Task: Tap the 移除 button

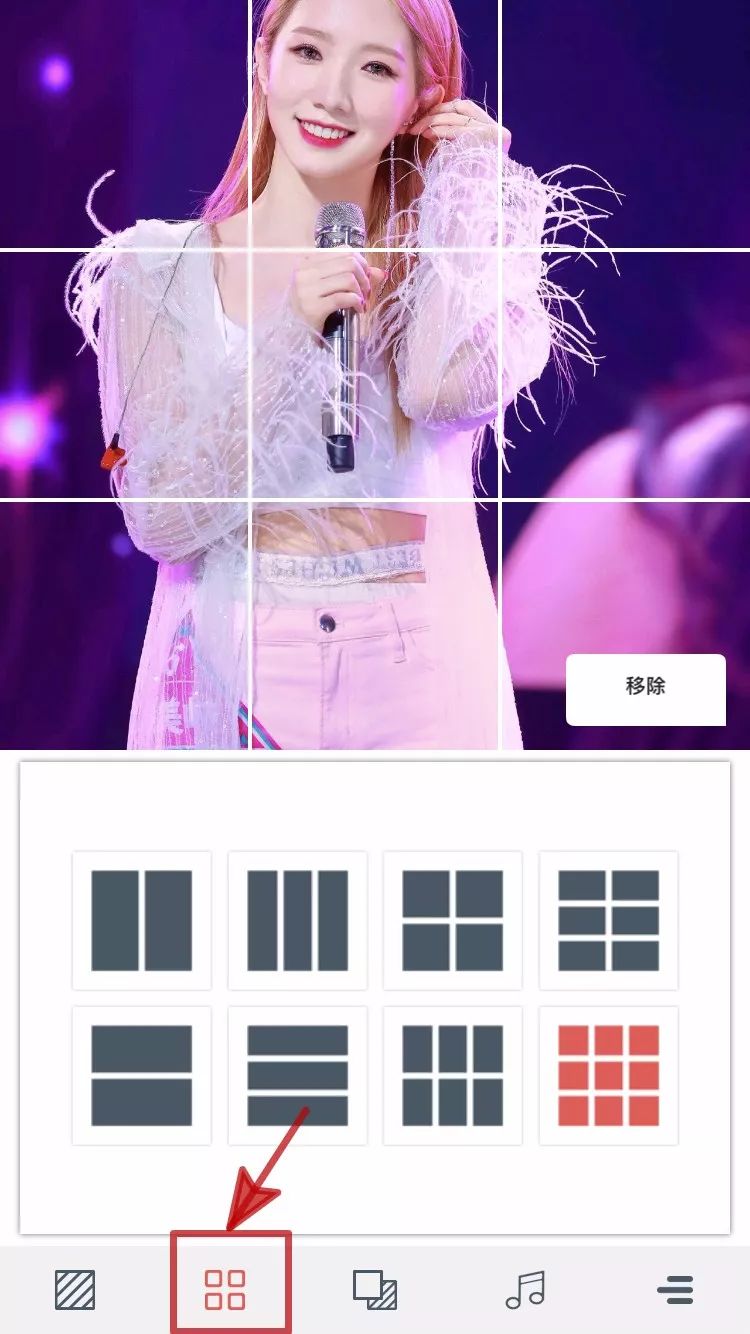Action: click(645, 689)
